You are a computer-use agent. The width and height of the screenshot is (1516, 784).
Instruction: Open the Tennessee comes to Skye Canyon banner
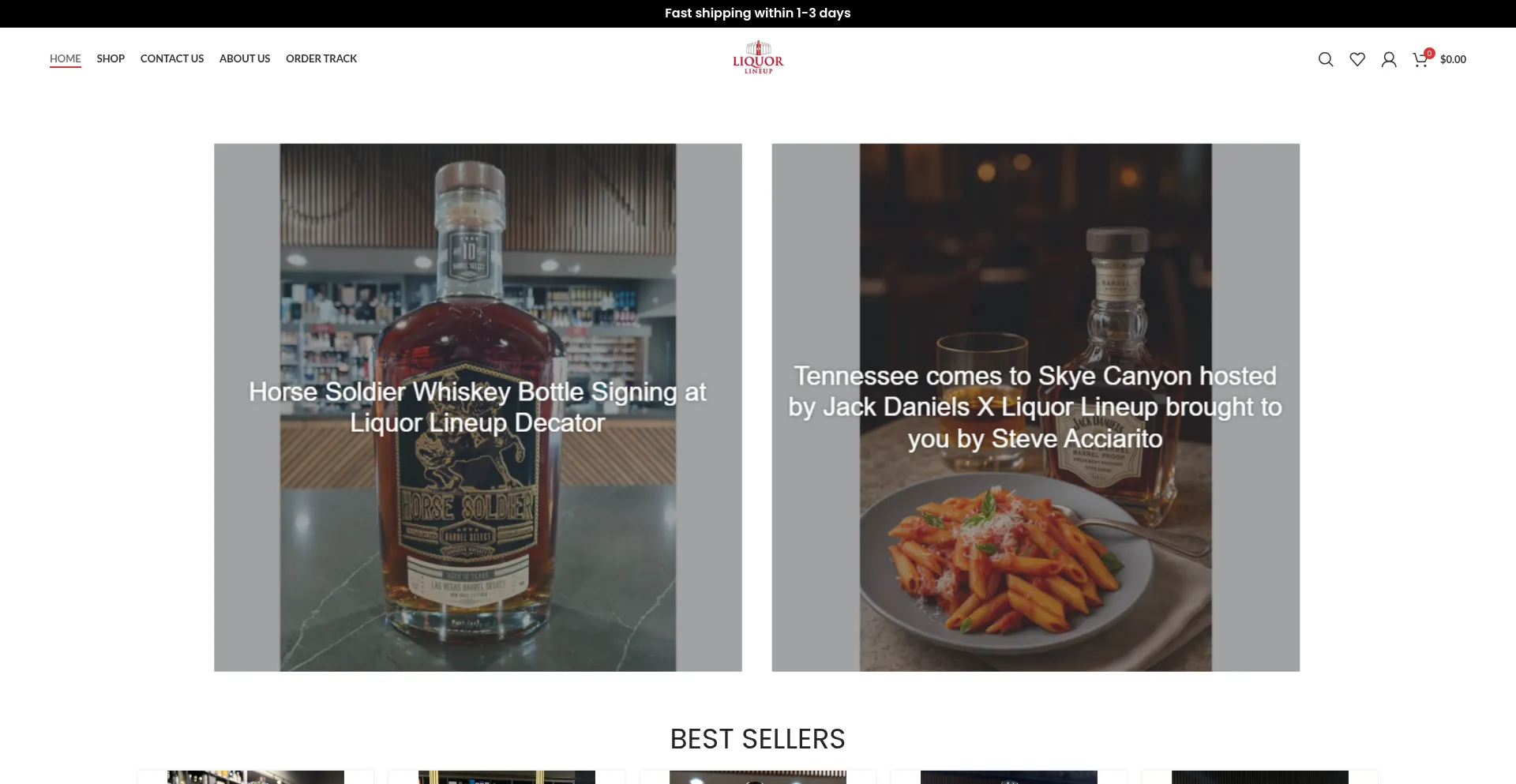pos(1035,407)
